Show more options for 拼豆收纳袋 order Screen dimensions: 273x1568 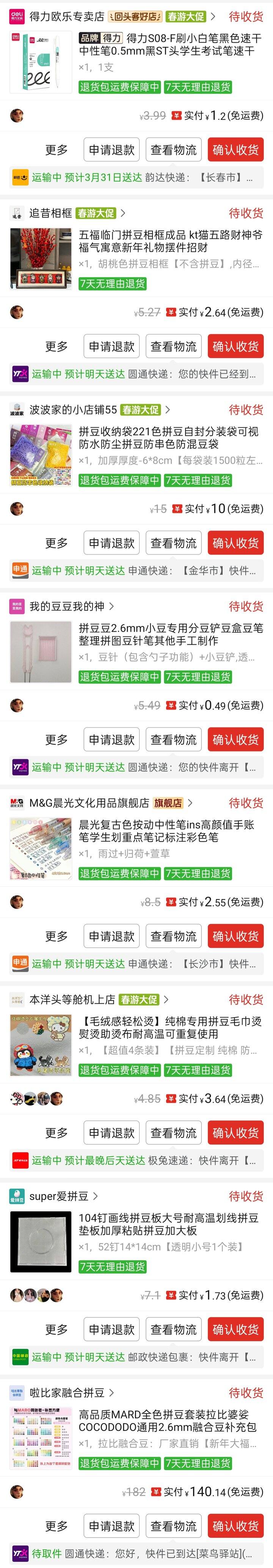(x=56, y=543)
